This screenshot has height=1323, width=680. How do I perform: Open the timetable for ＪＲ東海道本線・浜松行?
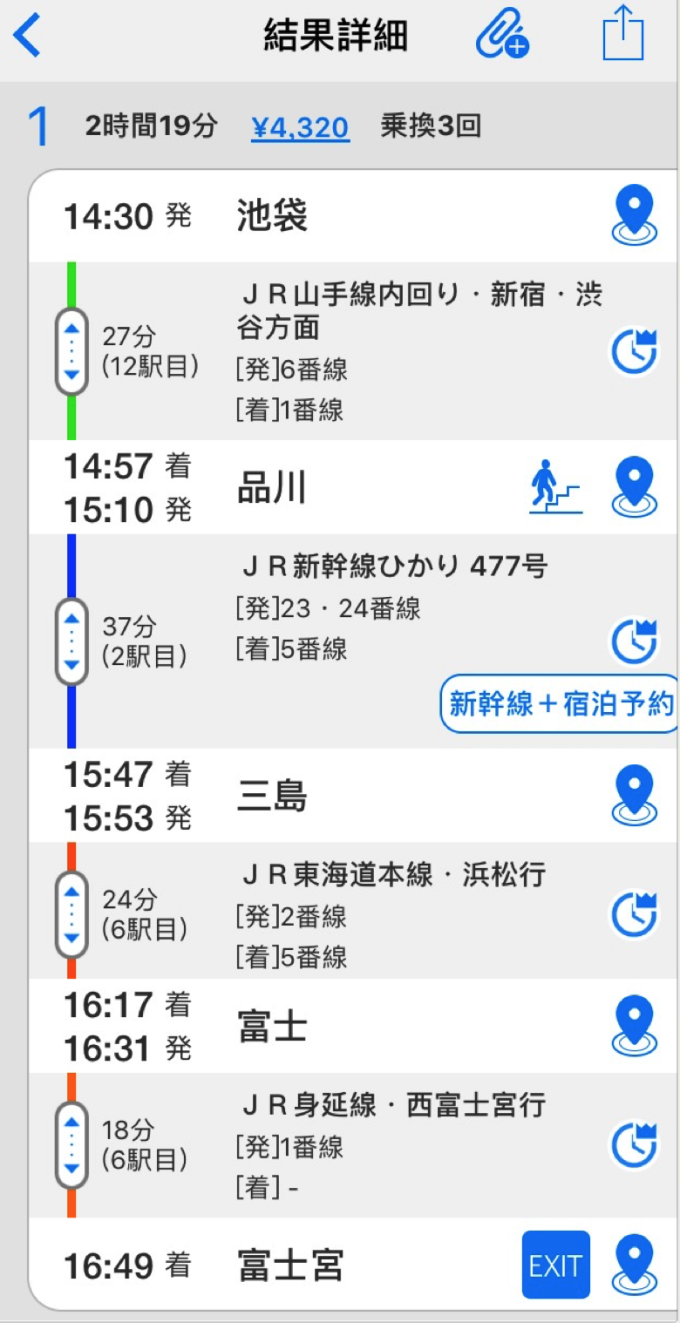[x=634, y=914]
